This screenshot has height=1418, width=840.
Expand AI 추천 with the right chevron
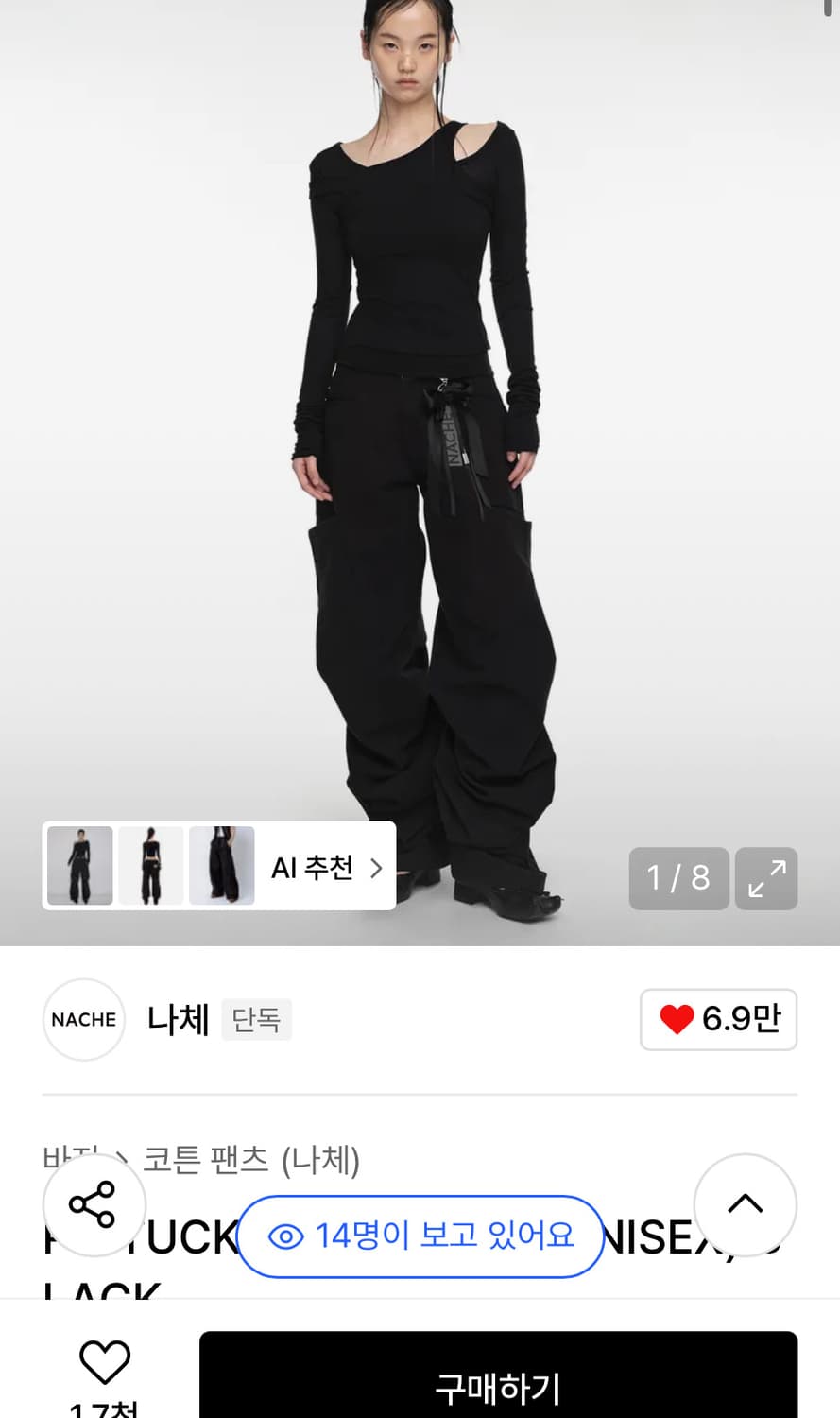[374, 866]
